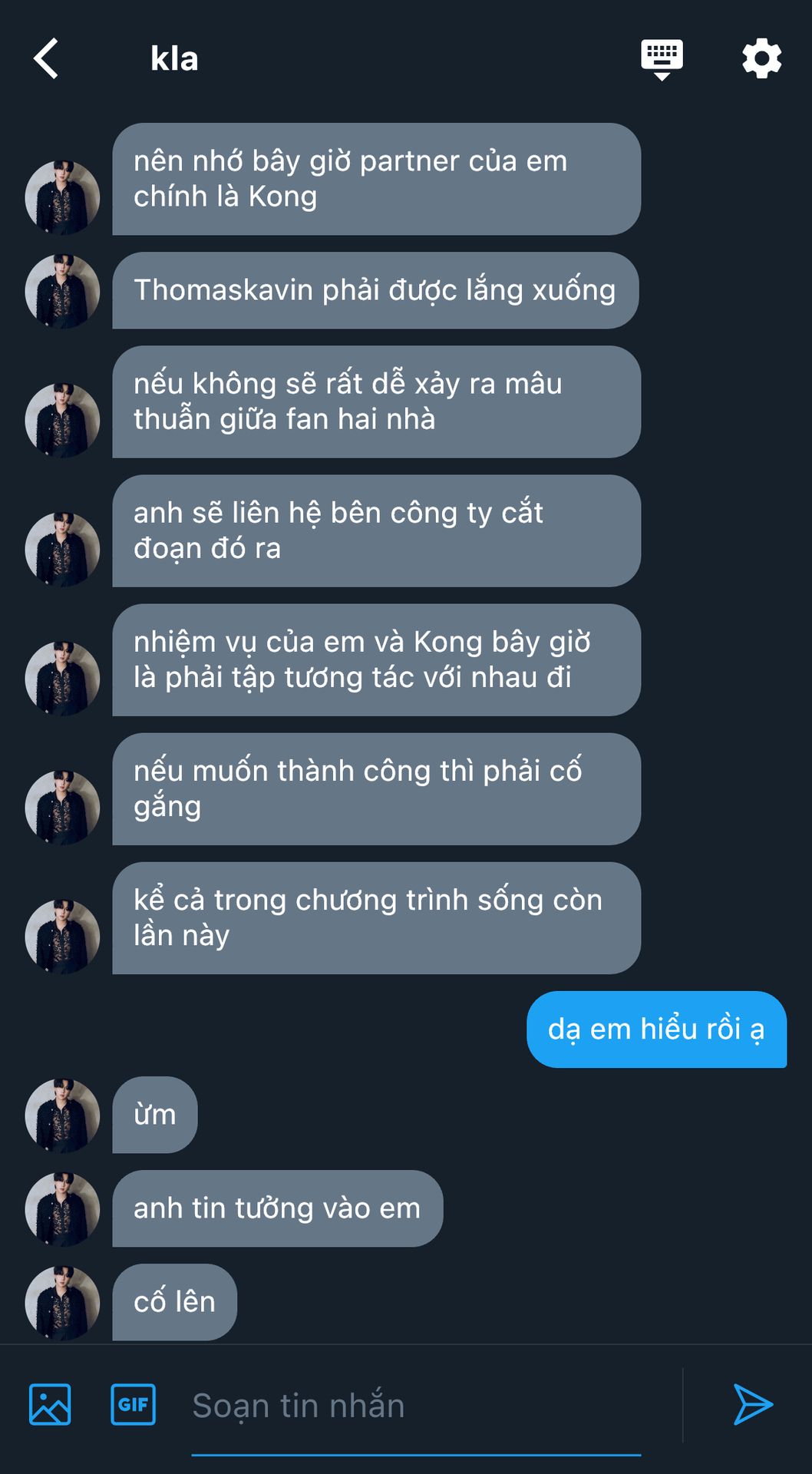This screenshot has height=1474, width=812.
Task: Hide the keyboard with the keyboard icon
Action: click(662, 58)
